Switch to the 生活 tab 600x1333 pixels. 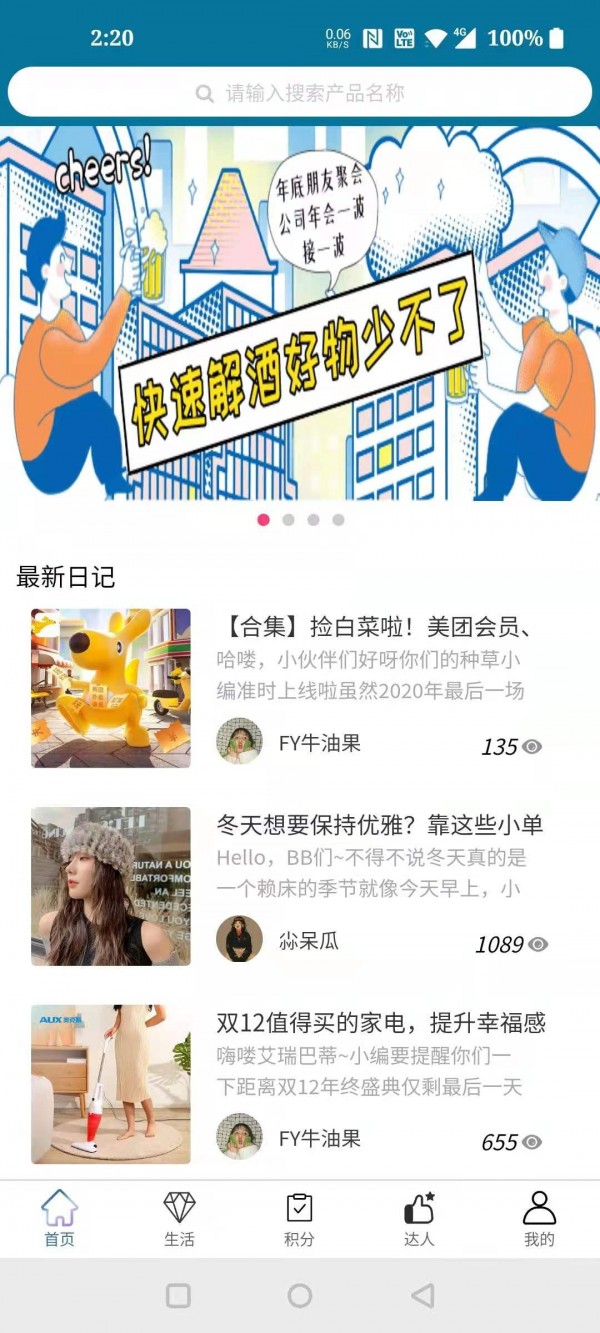(x=180, y=1218)
